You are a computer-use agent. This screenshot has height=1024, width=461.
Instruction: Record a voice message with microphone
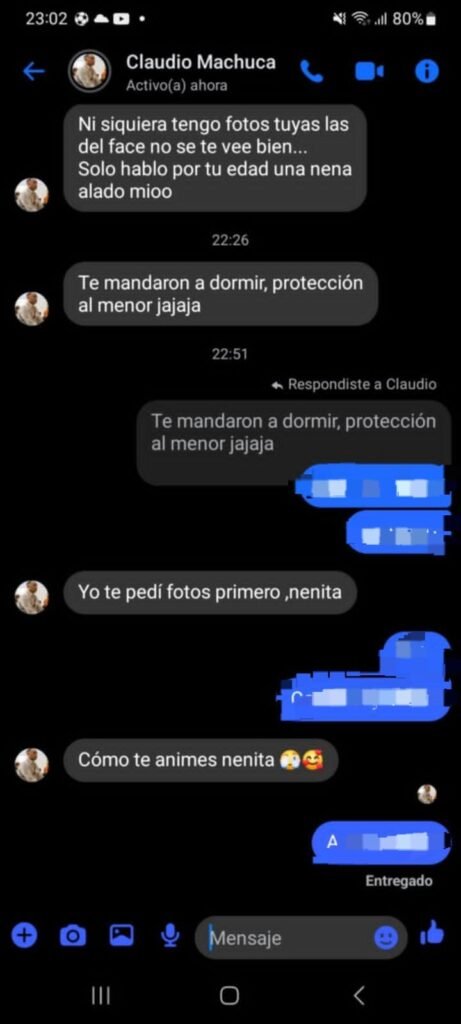(170, 936)
